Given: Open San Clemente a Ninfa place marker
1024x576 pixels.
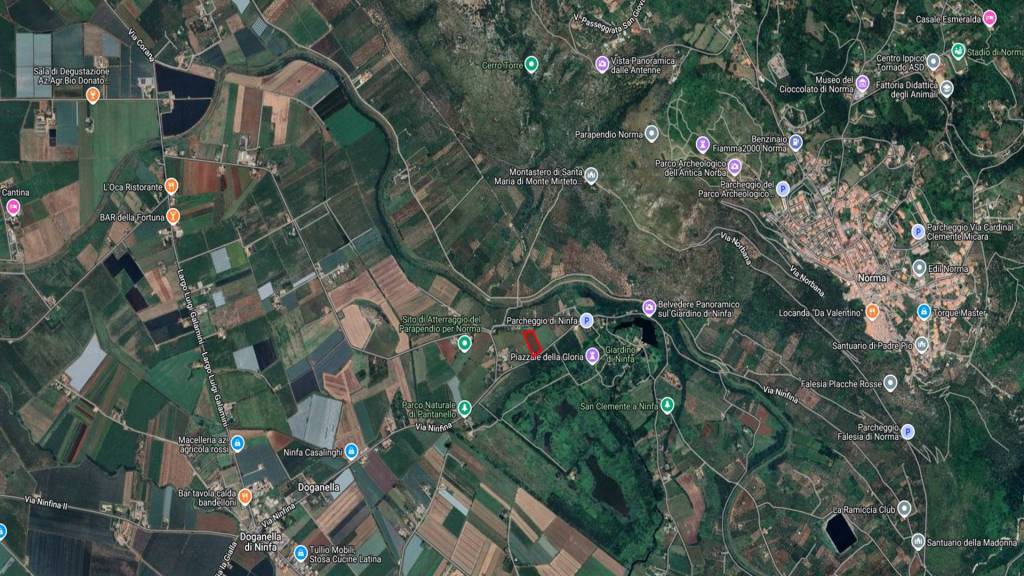Looking at the screenshot, I should (x=668, y=406).
